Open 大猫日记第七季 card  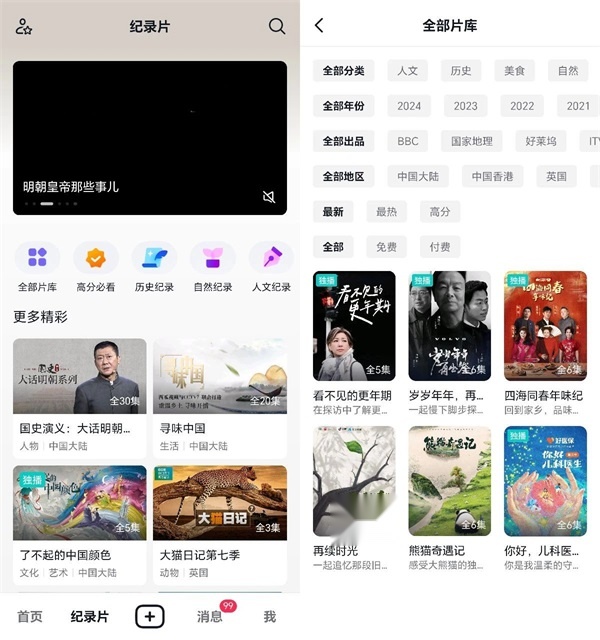(220, 525)
